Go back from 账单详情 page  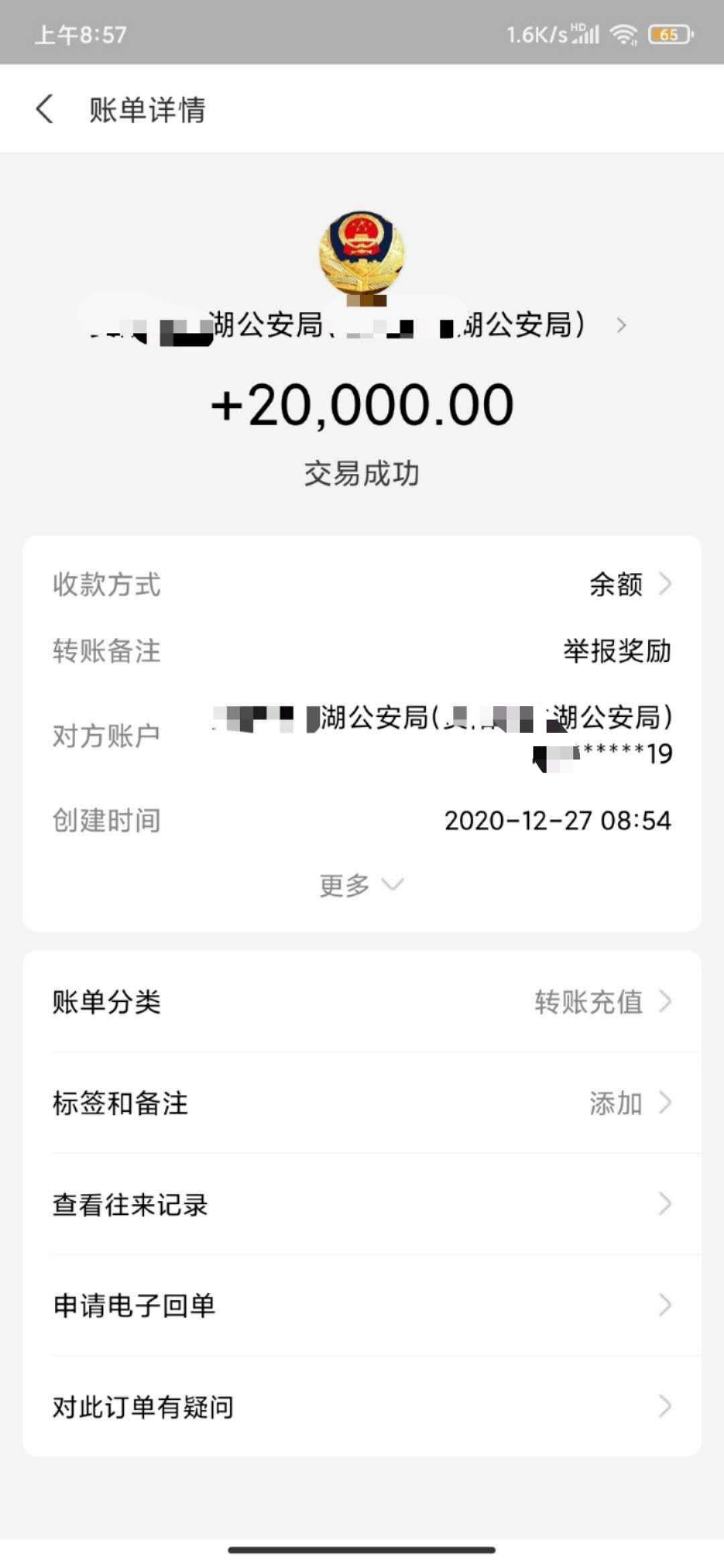(45, 109)
